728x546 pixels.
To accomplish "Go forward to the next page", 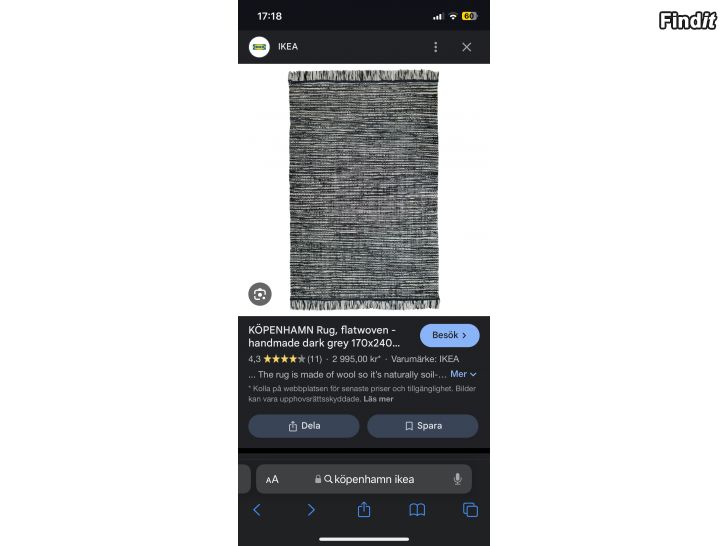I will click(x=311, y=510).
